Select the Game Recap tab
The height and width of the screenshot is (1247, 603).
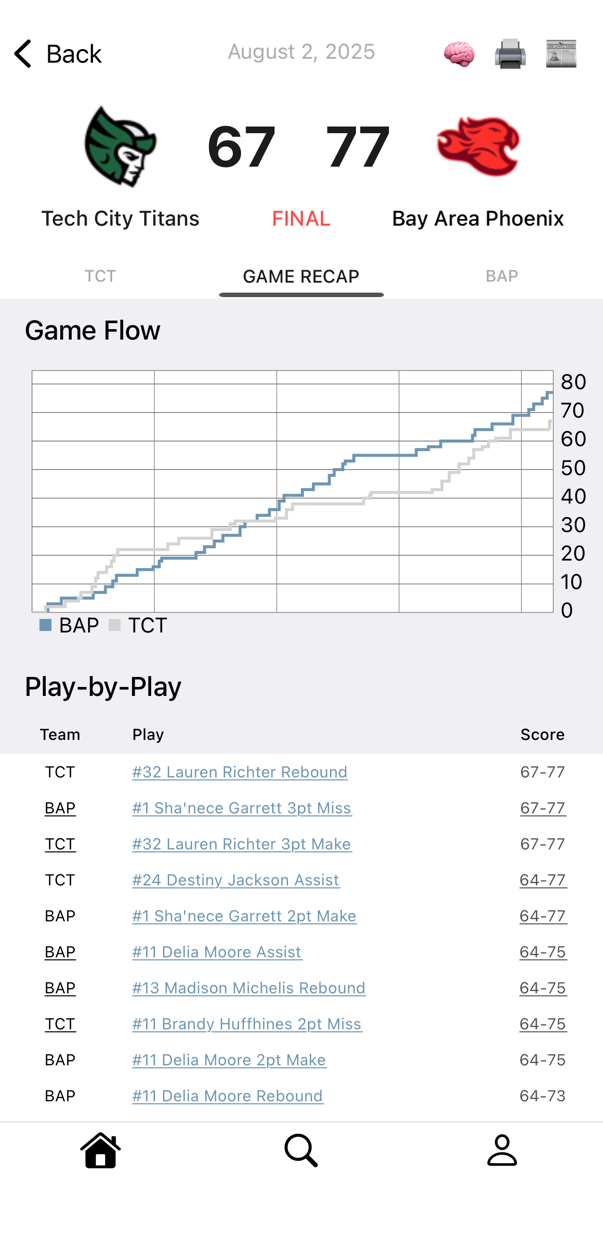point(301,276)
